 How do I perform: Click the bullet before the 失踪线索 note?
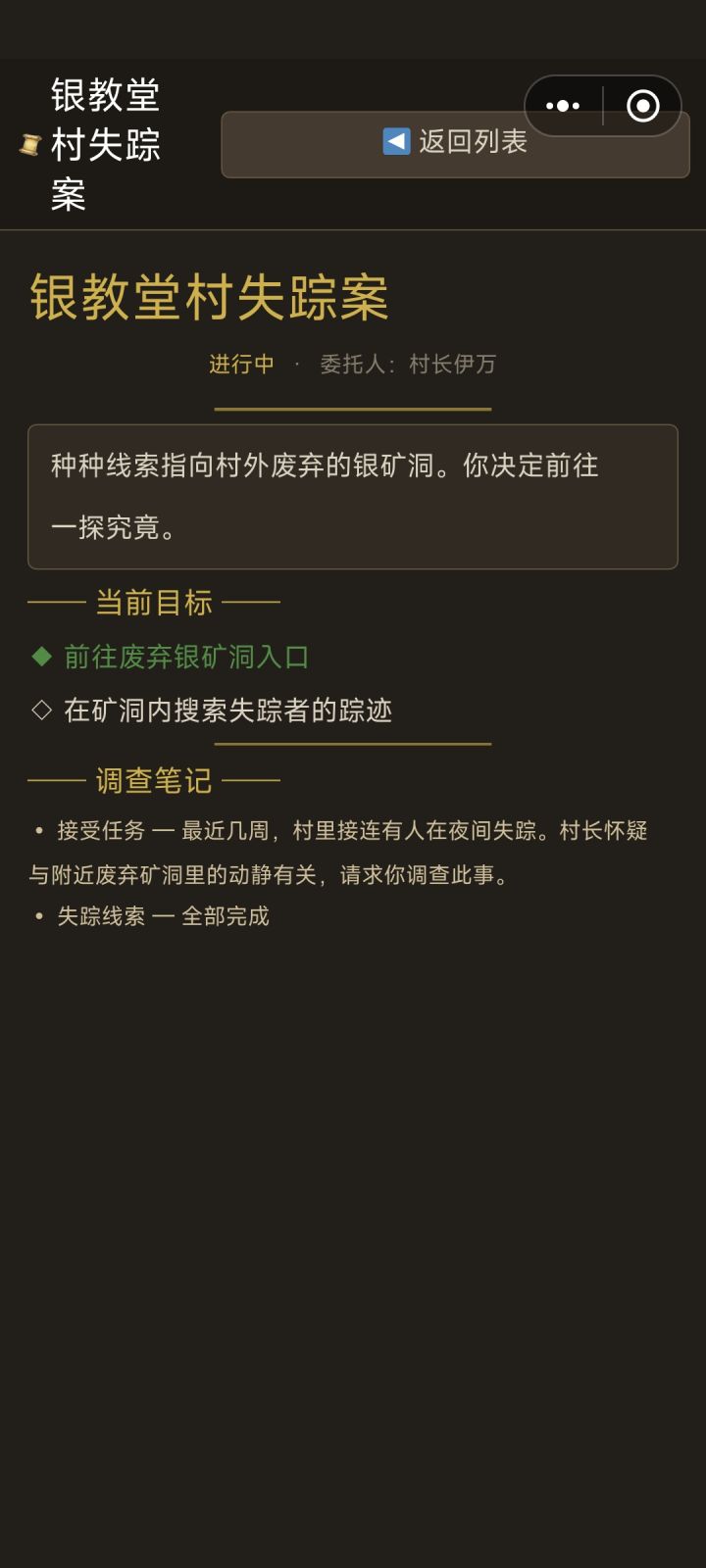[37, 916]
